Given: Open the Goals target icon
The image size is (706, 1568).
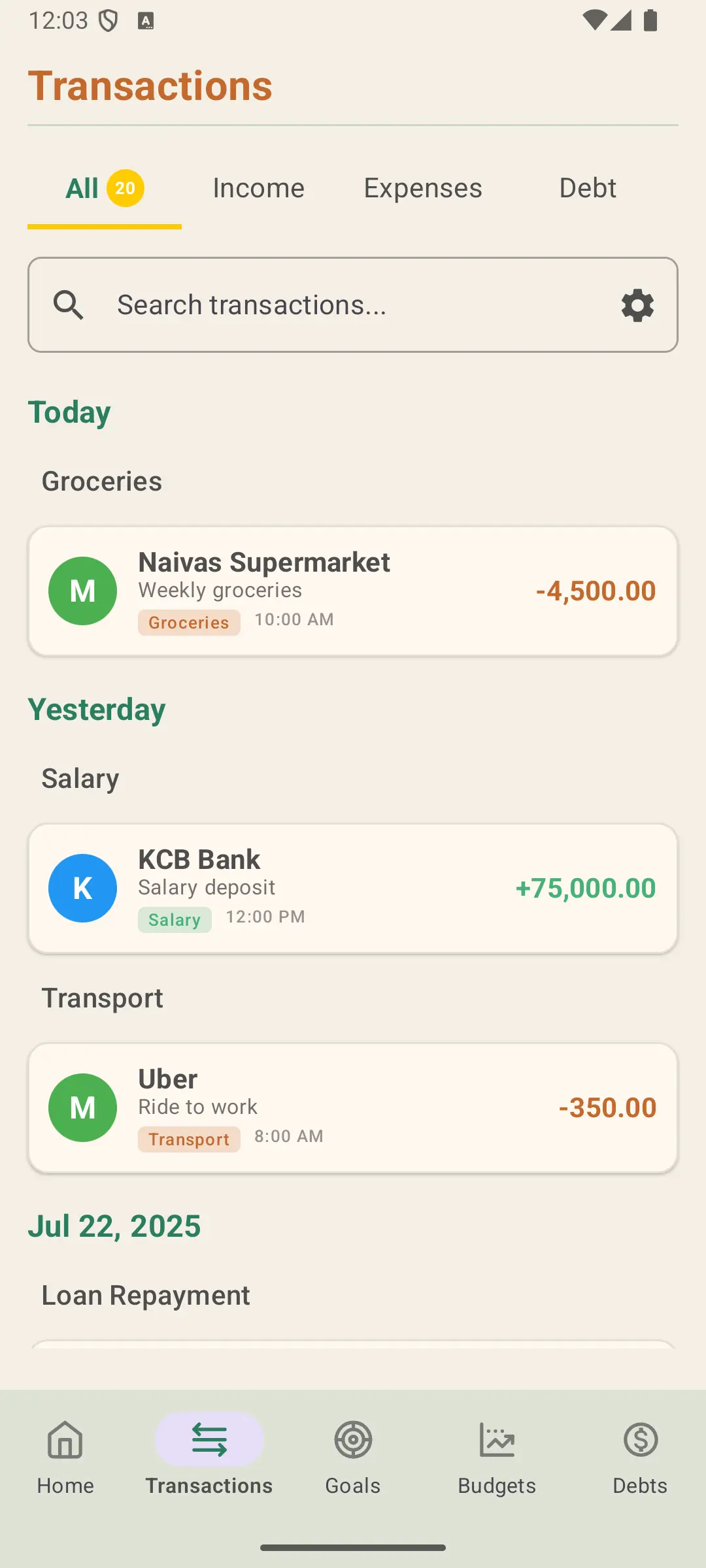Looking at the screenshot, I should coord(352,1439).
